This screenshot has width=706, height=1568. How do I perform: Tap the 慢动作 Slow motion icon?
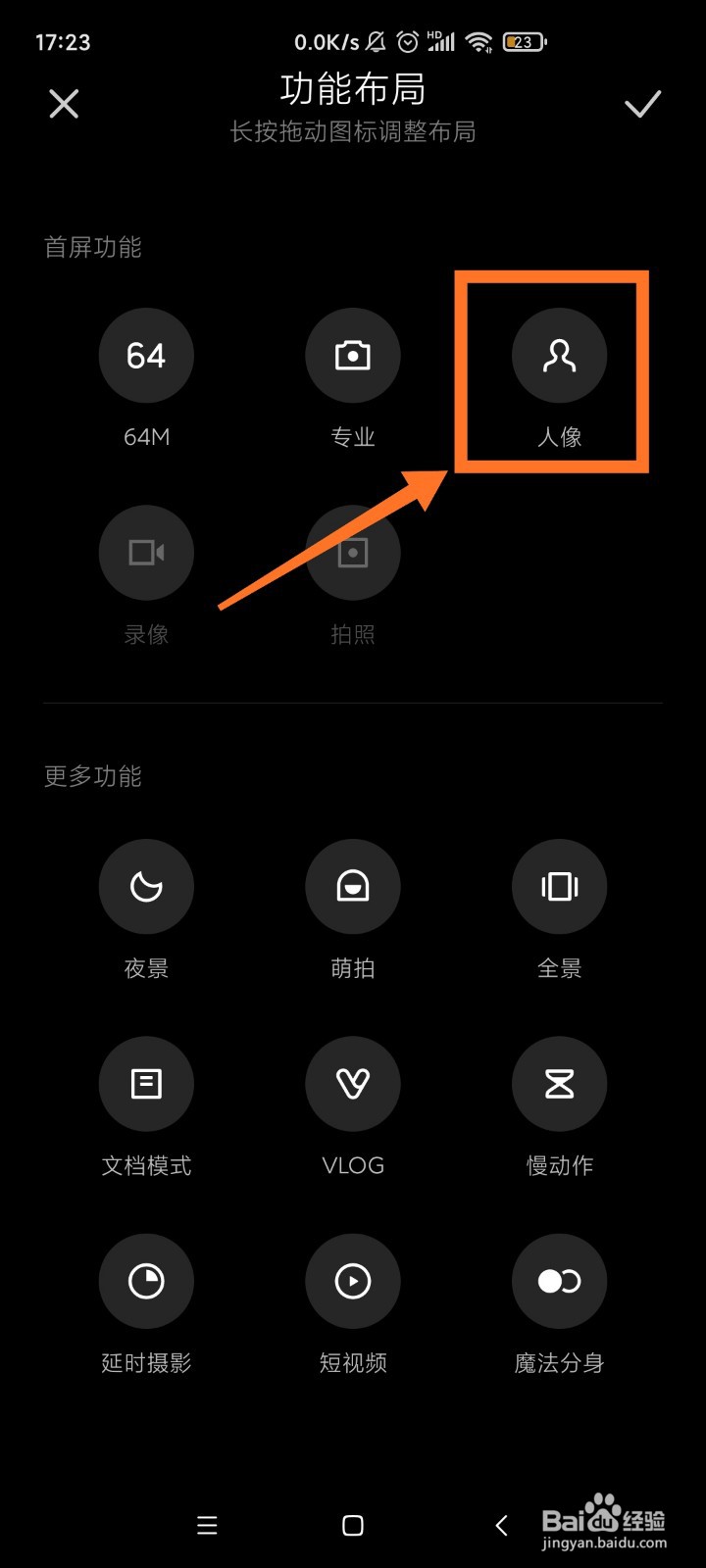[560, 1084]
